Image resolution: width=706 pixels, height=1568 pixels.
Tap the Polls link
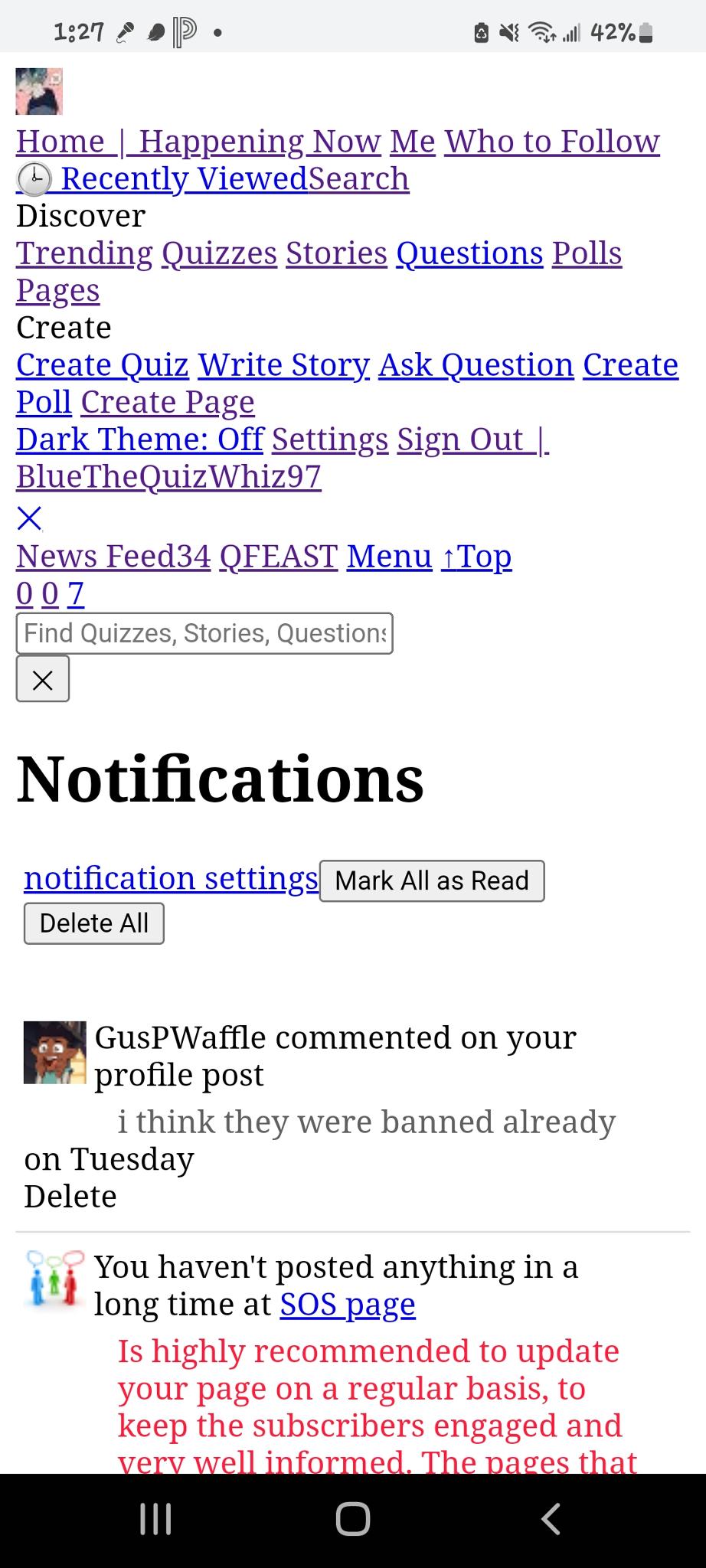(x=587, y=253)
